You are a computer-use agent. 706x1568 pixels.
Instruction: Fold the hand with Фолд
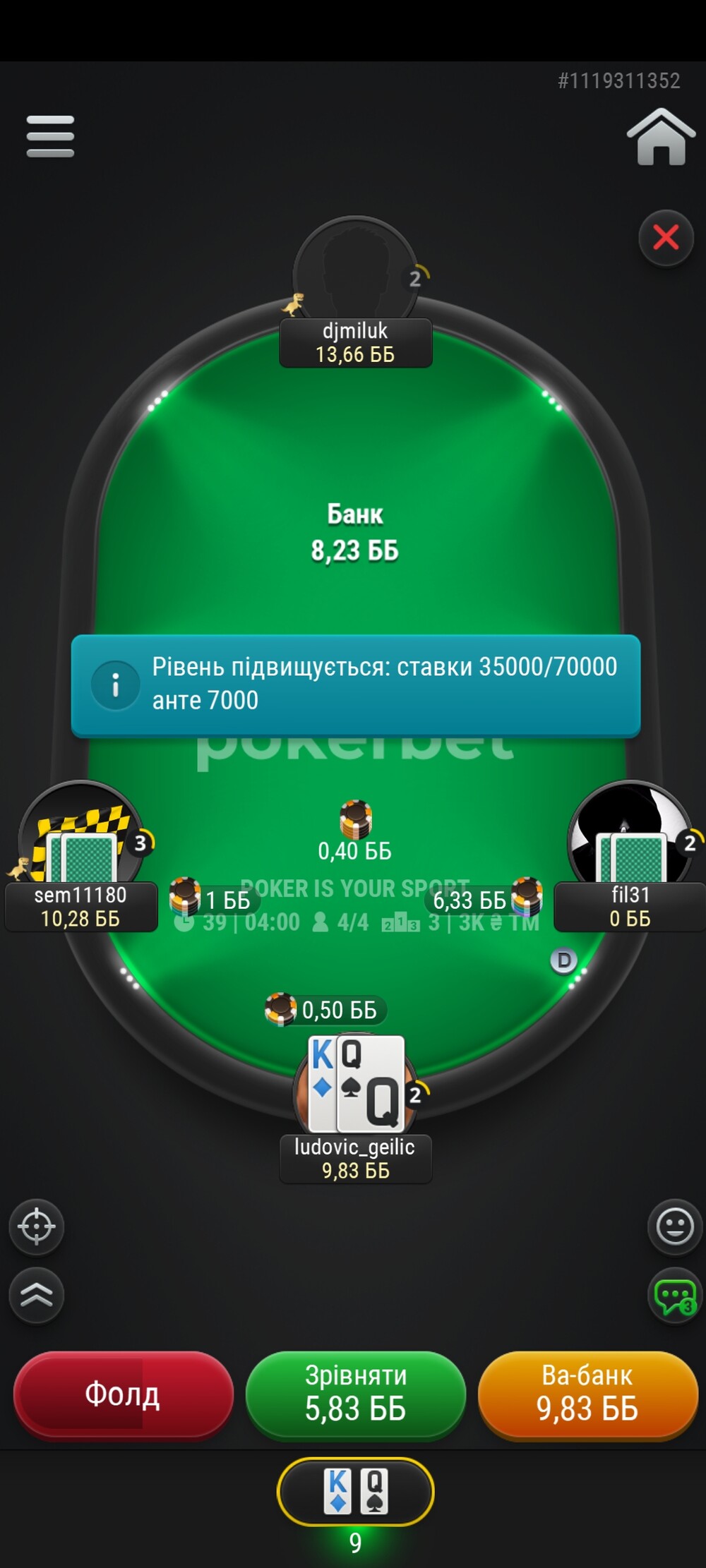click(x=124, y=1395)
